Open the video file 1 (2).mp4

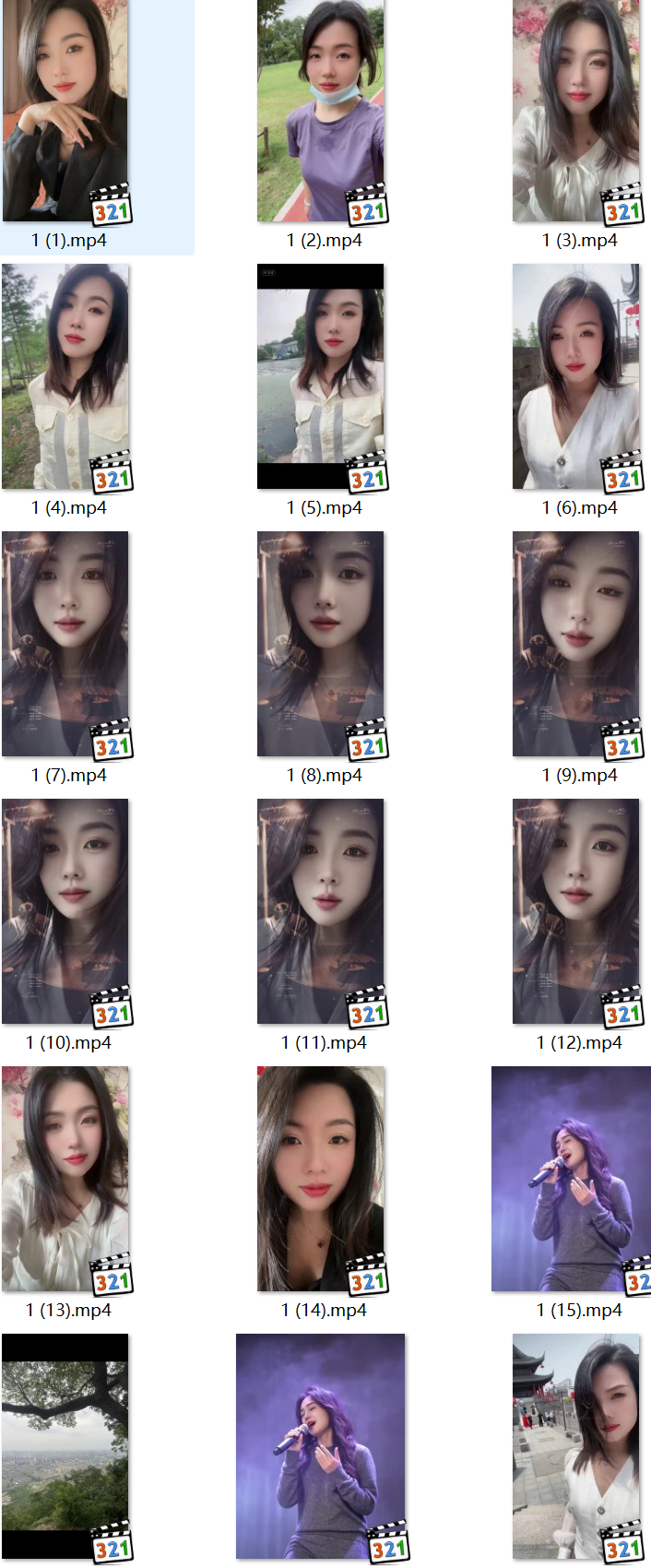point(321,111)
